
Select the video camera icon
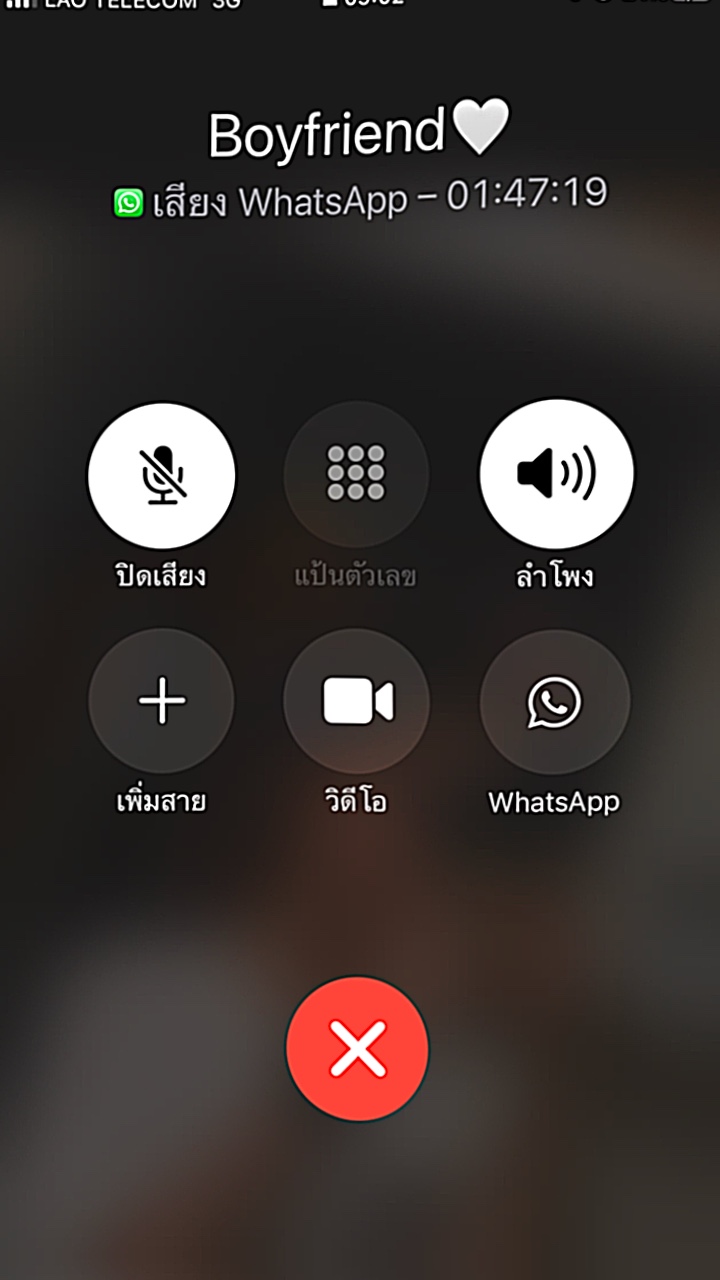click(x=357, y=701)
